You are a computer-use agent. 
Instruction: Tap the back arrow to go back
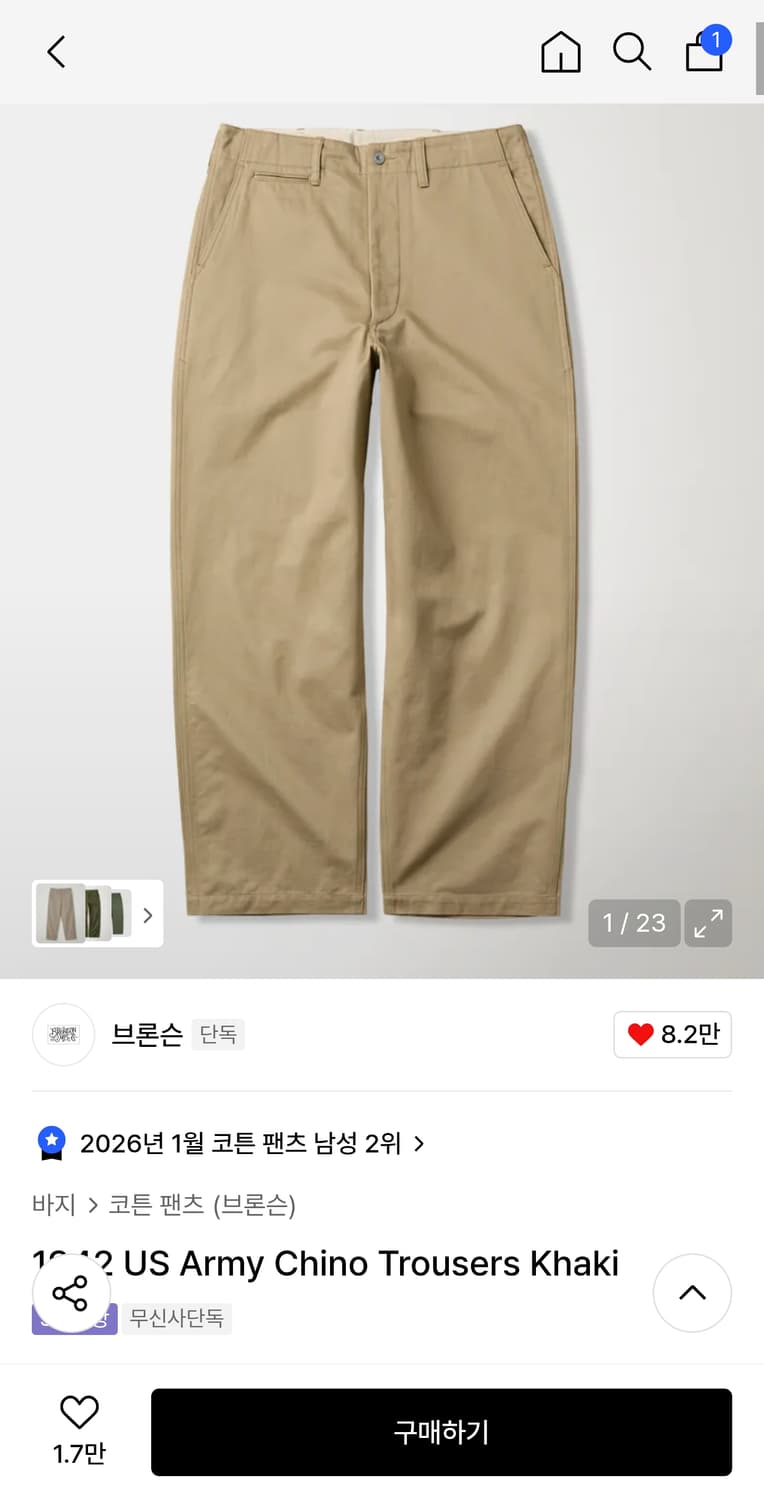coord(55,51)
